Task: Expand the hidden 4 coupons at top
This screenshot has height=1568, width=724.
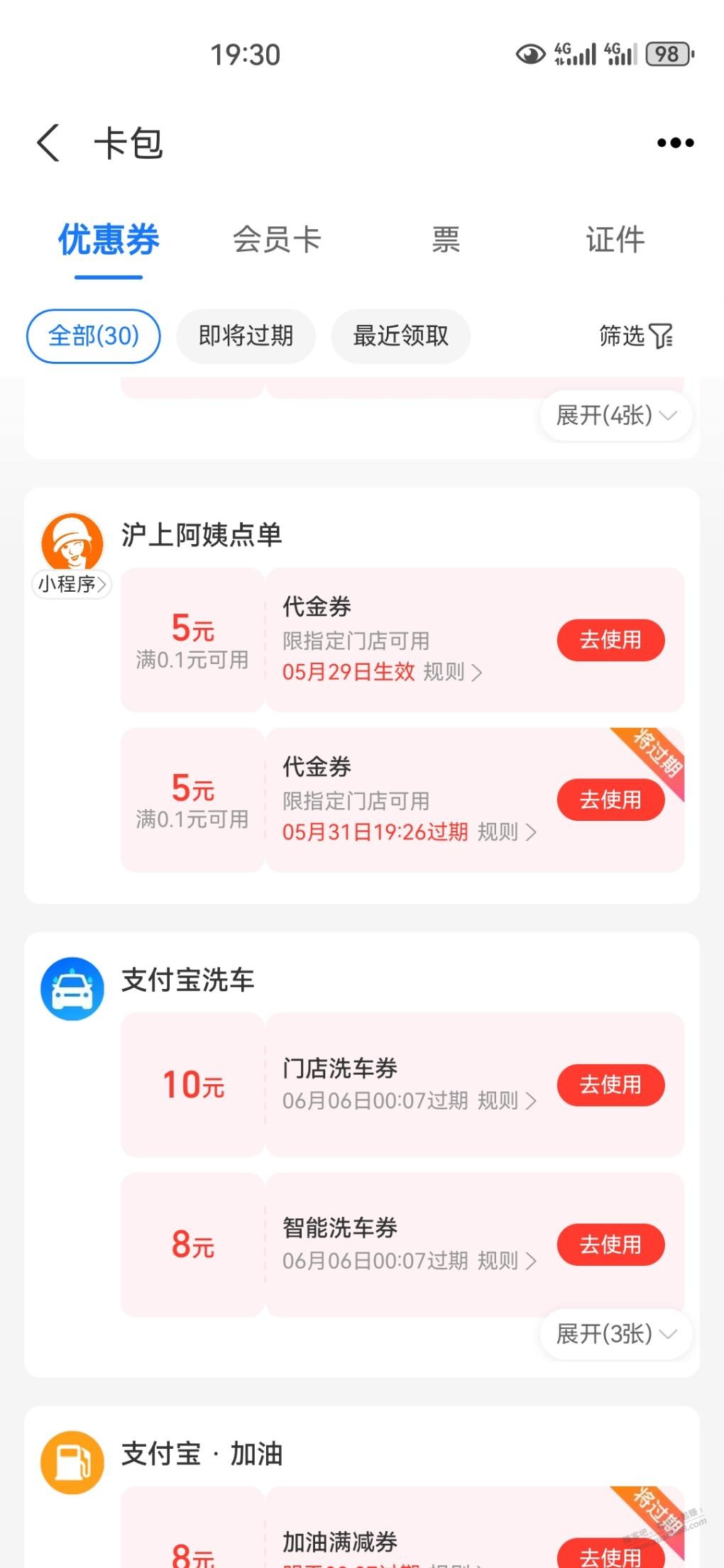Action: point(615,416)
